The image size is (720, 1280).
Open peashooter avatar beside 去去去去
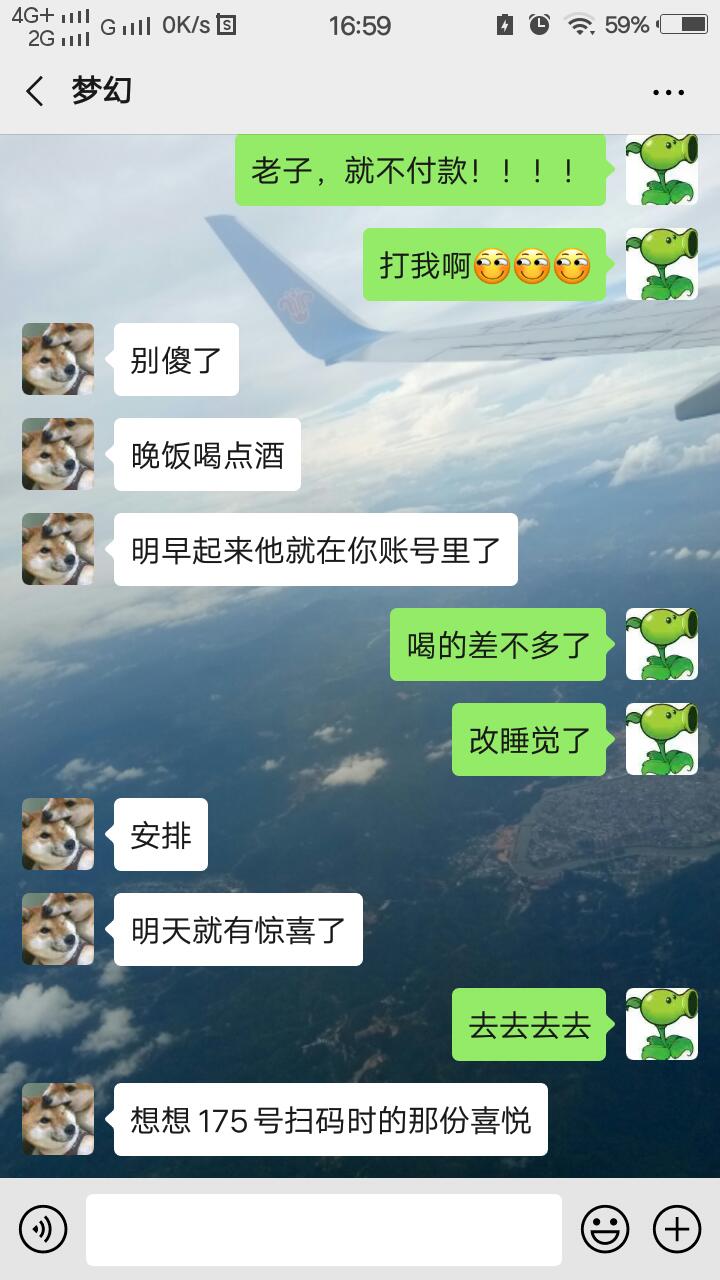(x=661, y=1024)
